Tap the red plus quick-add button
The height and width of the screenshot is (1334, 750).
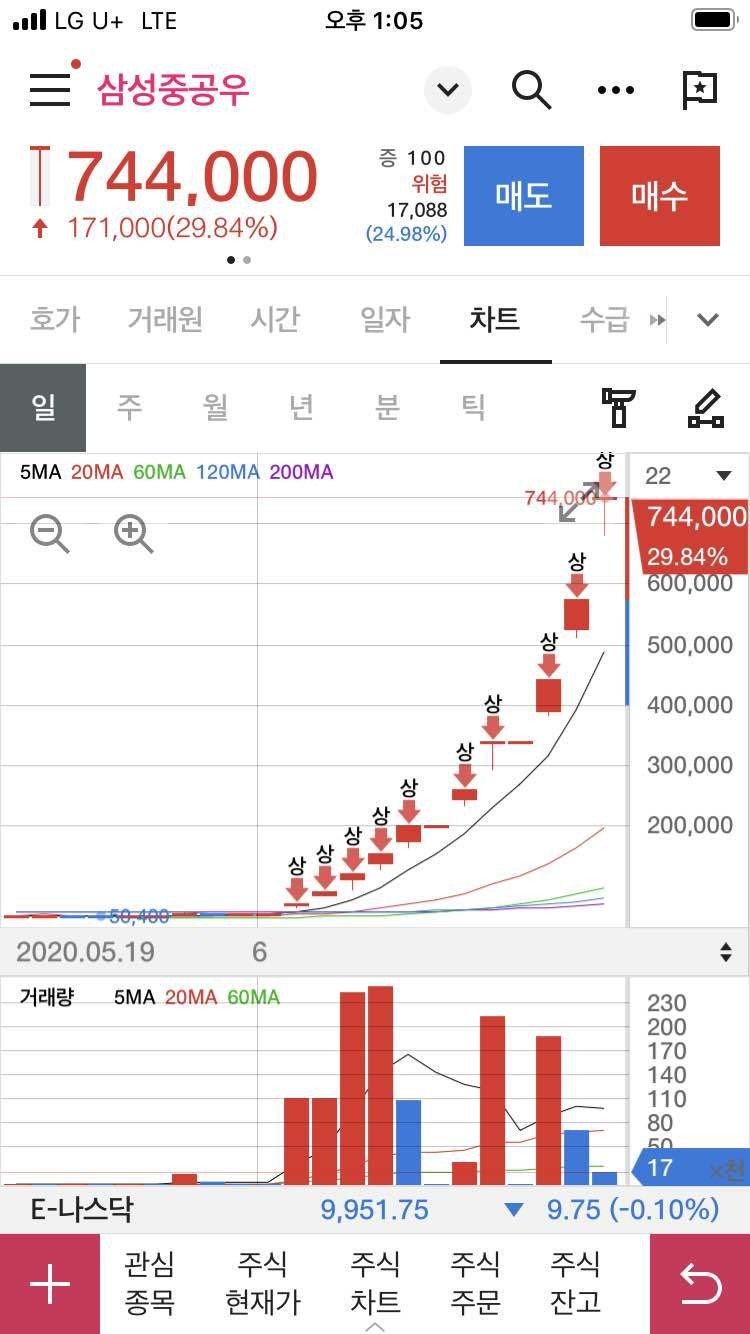click(x=48, y=1283)
